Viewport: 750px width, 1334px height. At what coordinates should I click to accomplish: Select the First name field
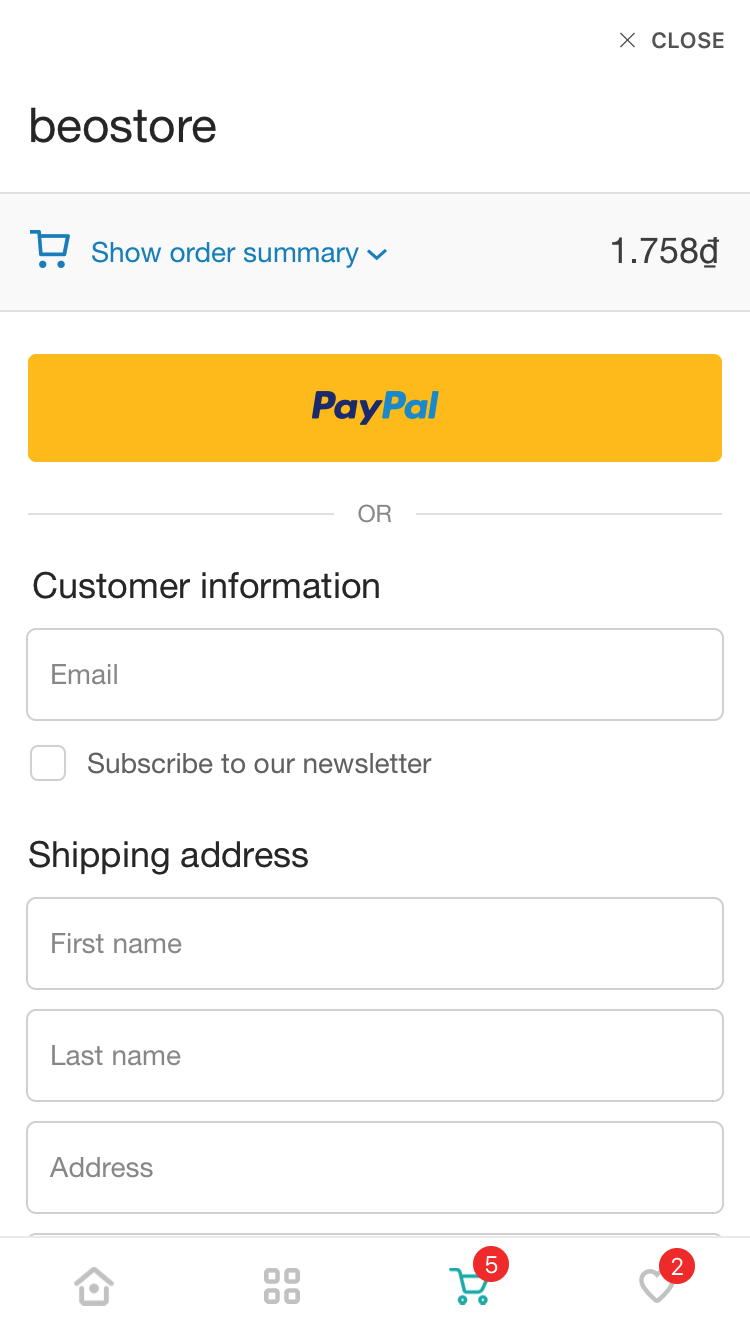[x=375, y=944]
